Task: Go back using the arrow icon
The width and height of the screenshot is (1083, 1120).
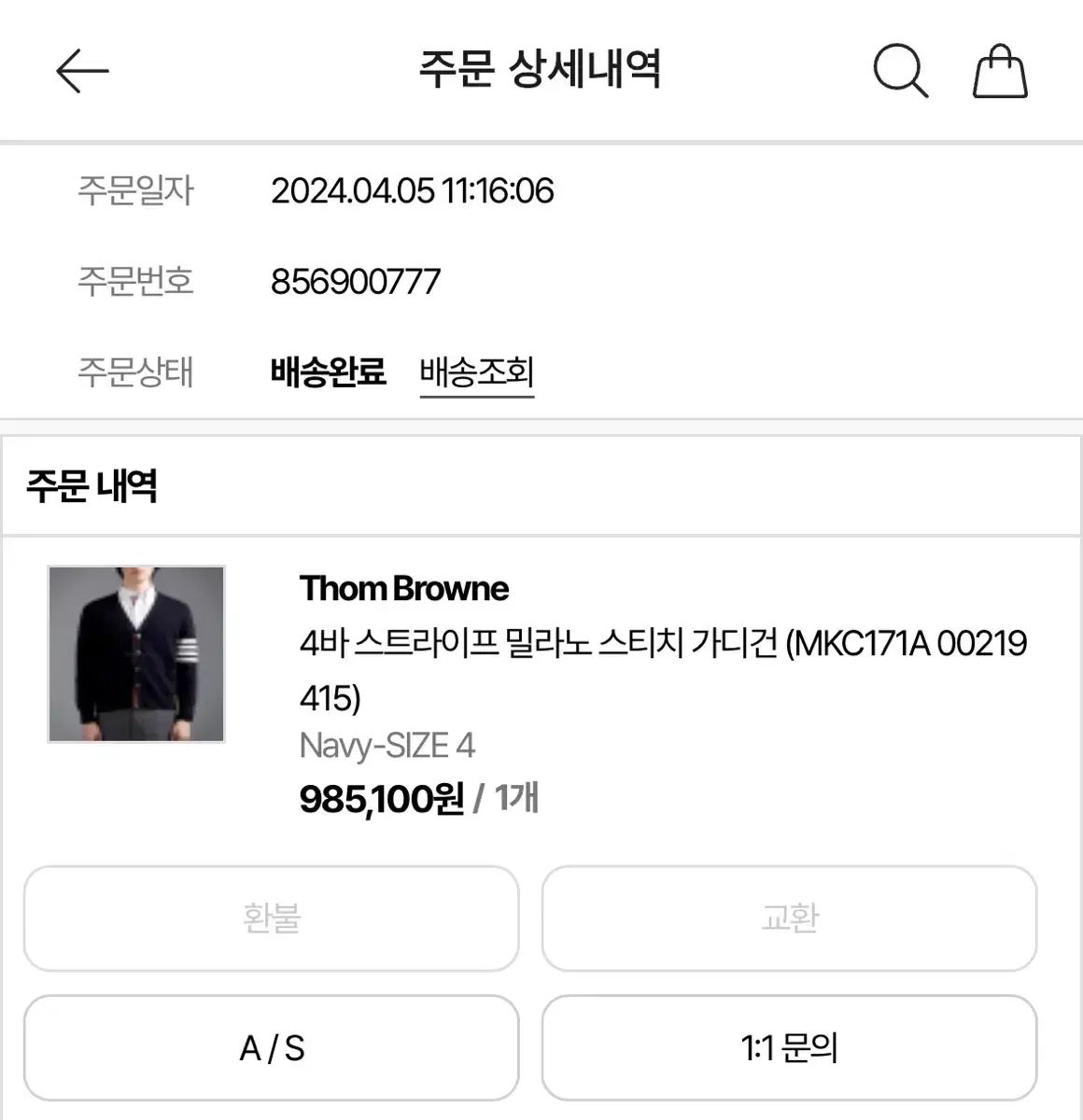Action: pos(82,71)
